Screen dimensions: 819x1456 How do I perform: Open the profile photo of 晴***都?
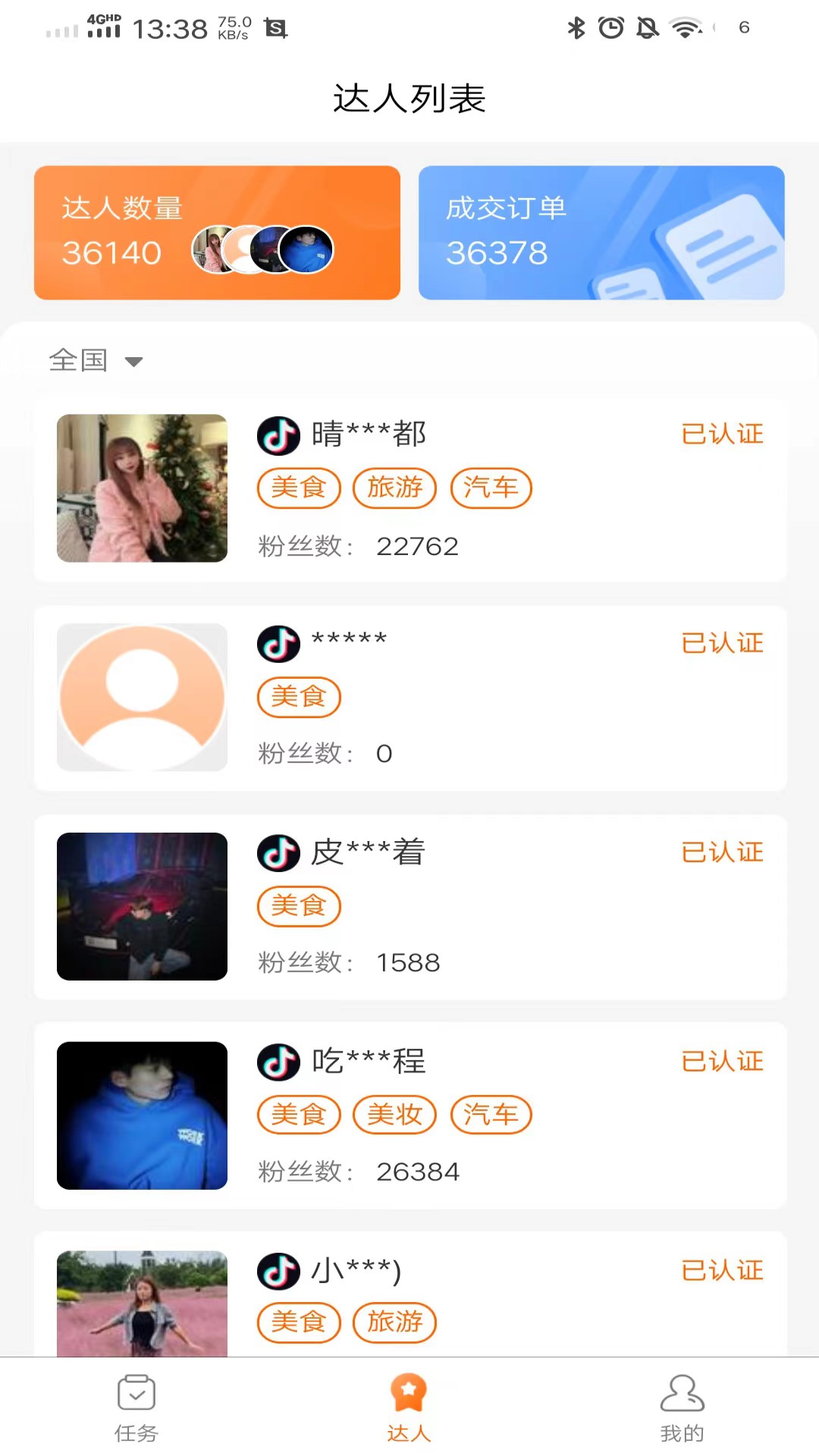[x=141, y=489]
